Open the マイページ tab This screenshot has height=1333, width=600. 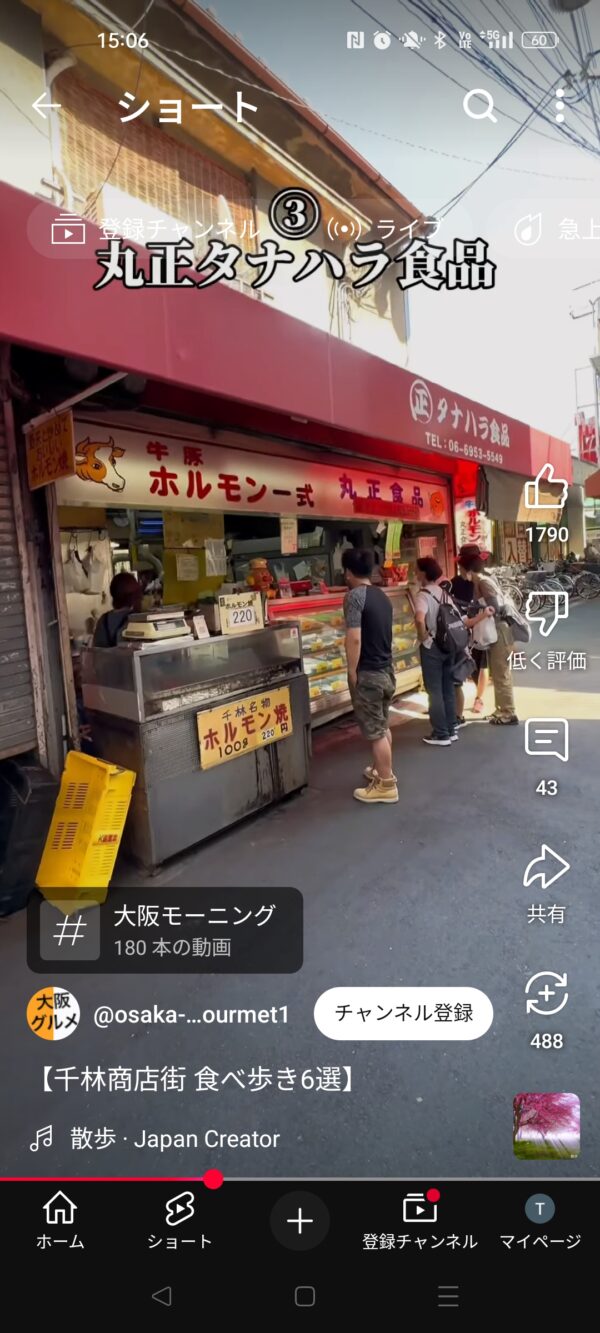click(x=540, y=1220)
